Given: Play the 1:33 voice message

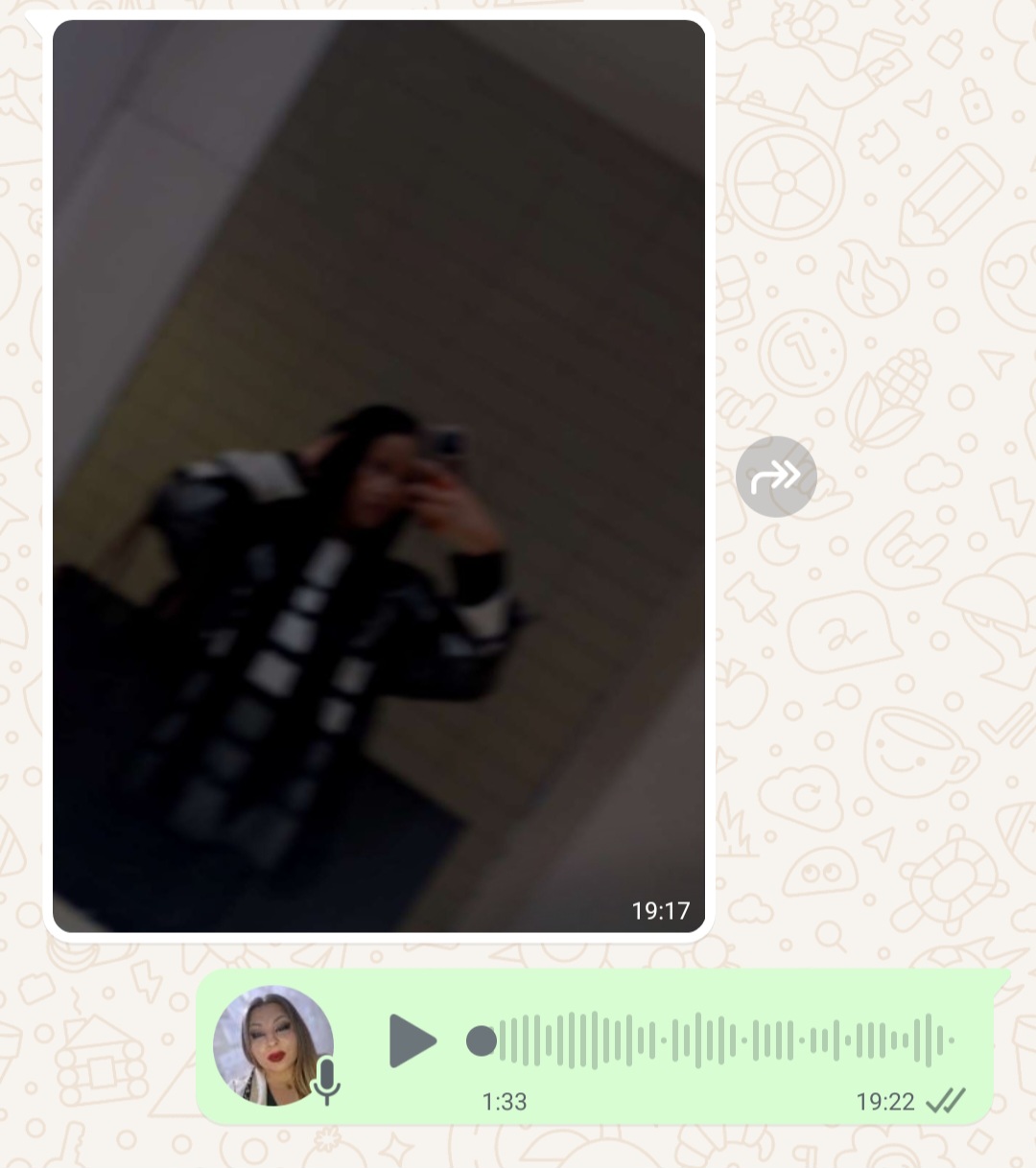Looking at the screenshot, I should pos(412,1041).
